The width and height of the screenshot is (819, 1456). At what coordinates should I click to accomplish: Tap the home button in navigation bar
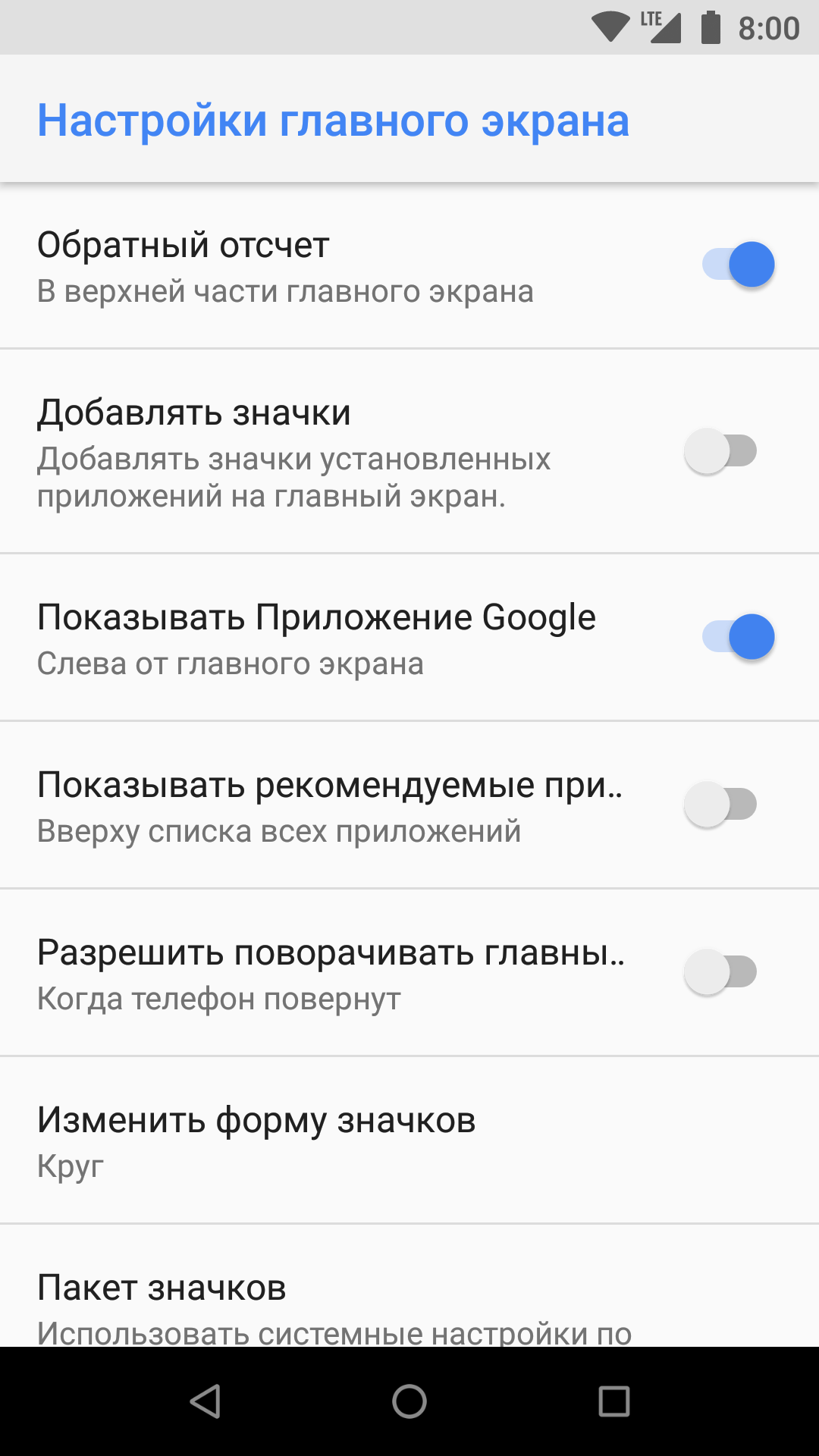tap(409, 1401)
